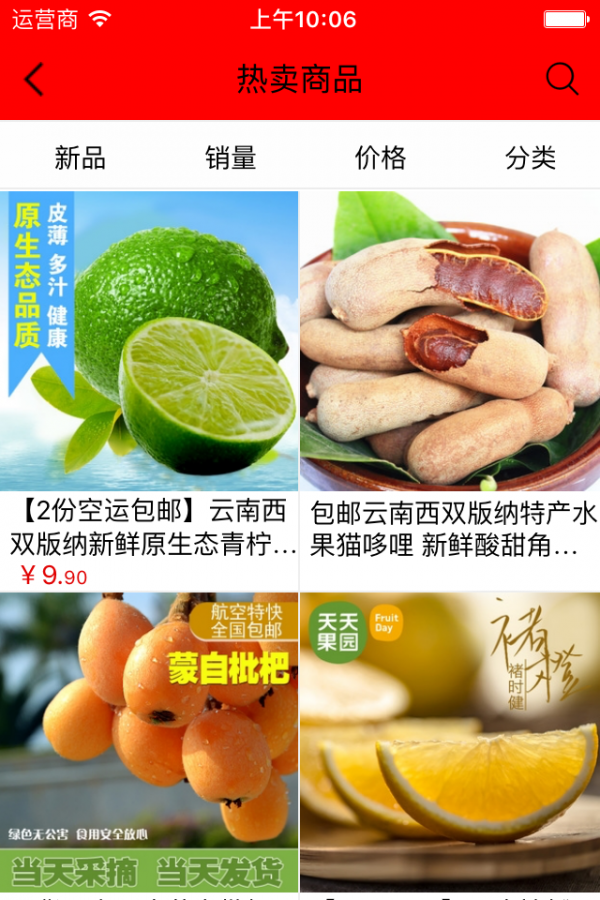Open the 蒙自枇杷 product card
This screenshot has height=900, width=600.
click(150, 740)
